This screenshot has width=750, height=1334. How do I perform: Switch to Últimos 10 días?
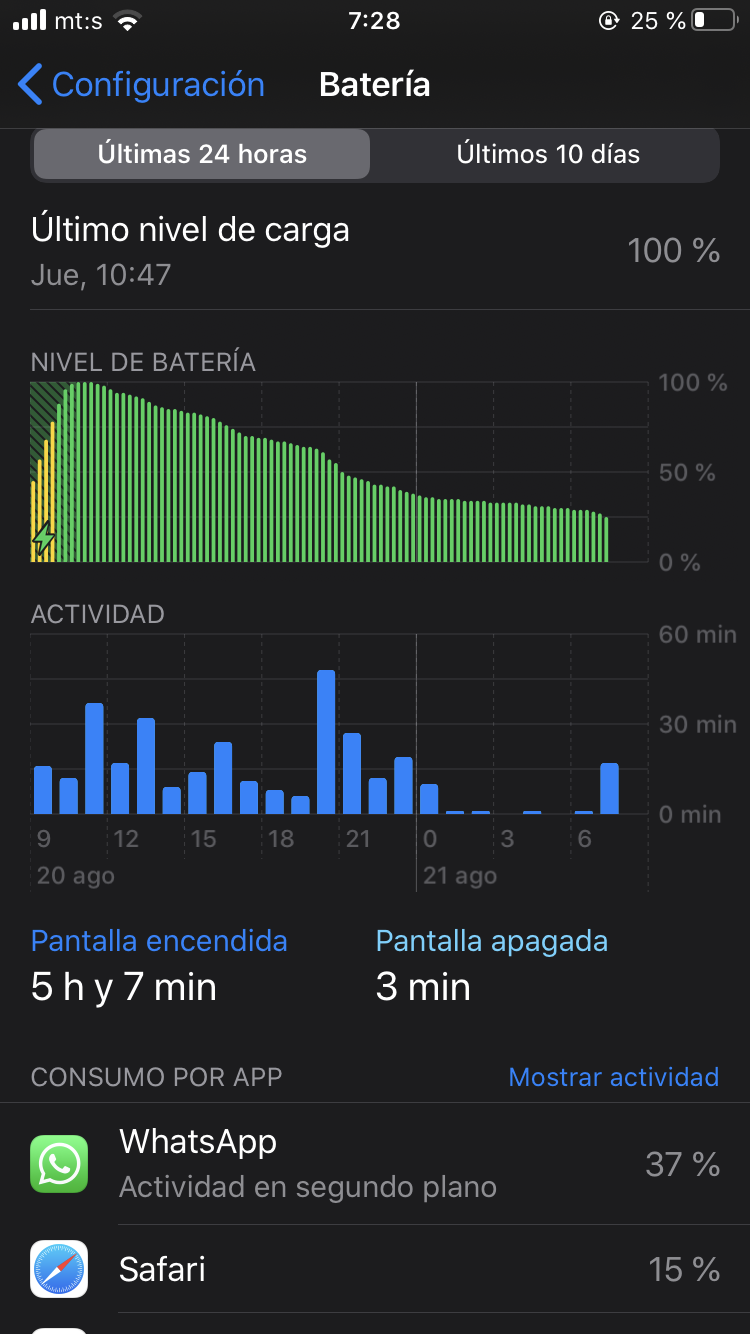point(548,155)
